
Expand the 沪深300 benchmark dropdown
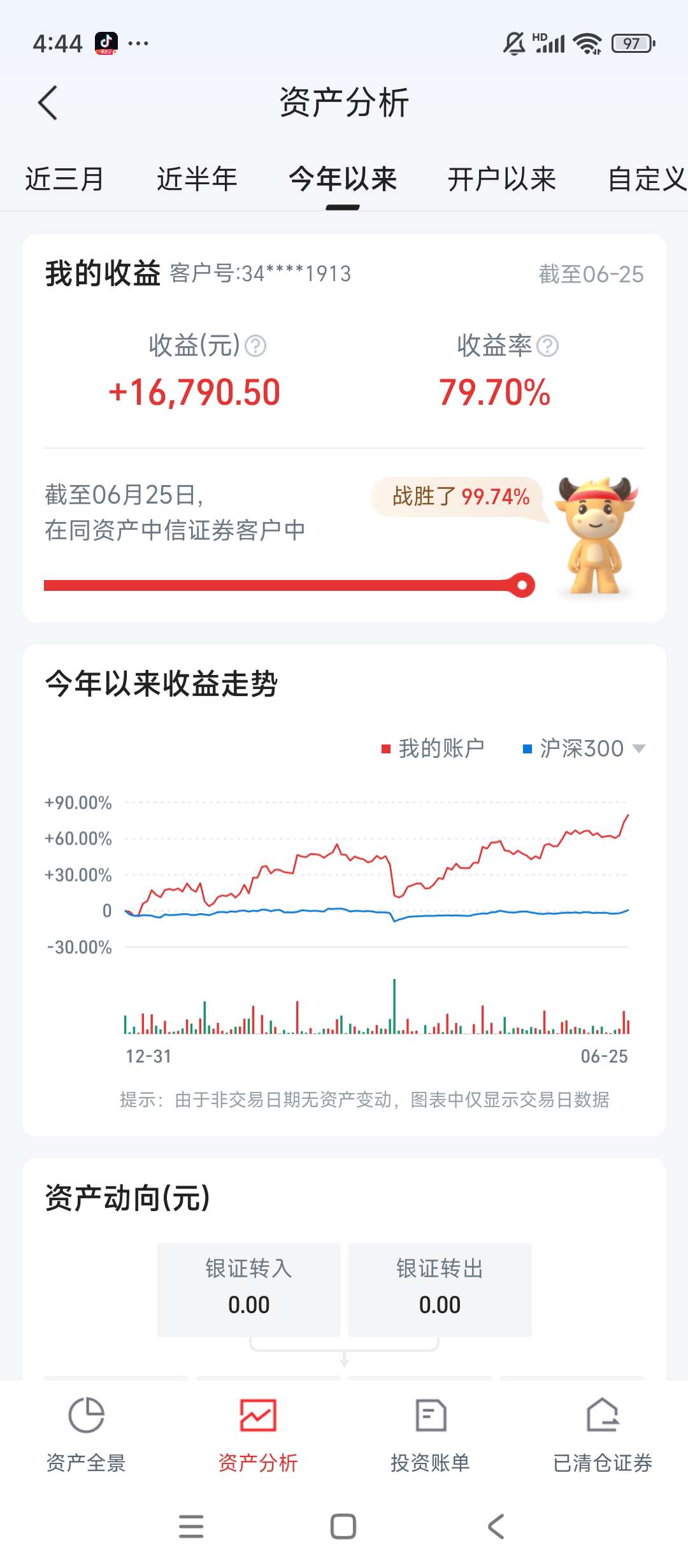(638, 748)
